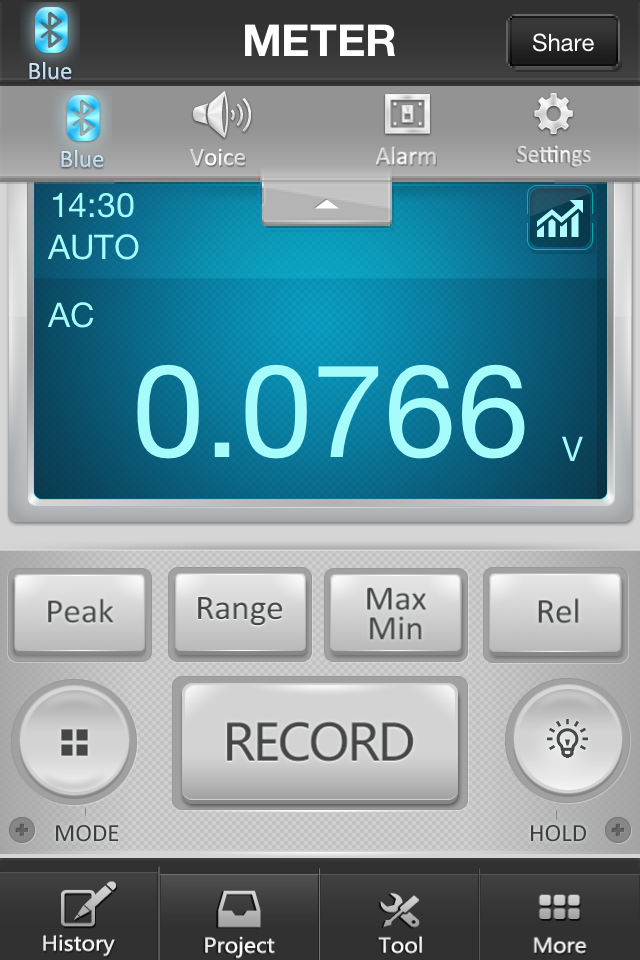Start recording with the RECORD button

[x=320, y=742]
